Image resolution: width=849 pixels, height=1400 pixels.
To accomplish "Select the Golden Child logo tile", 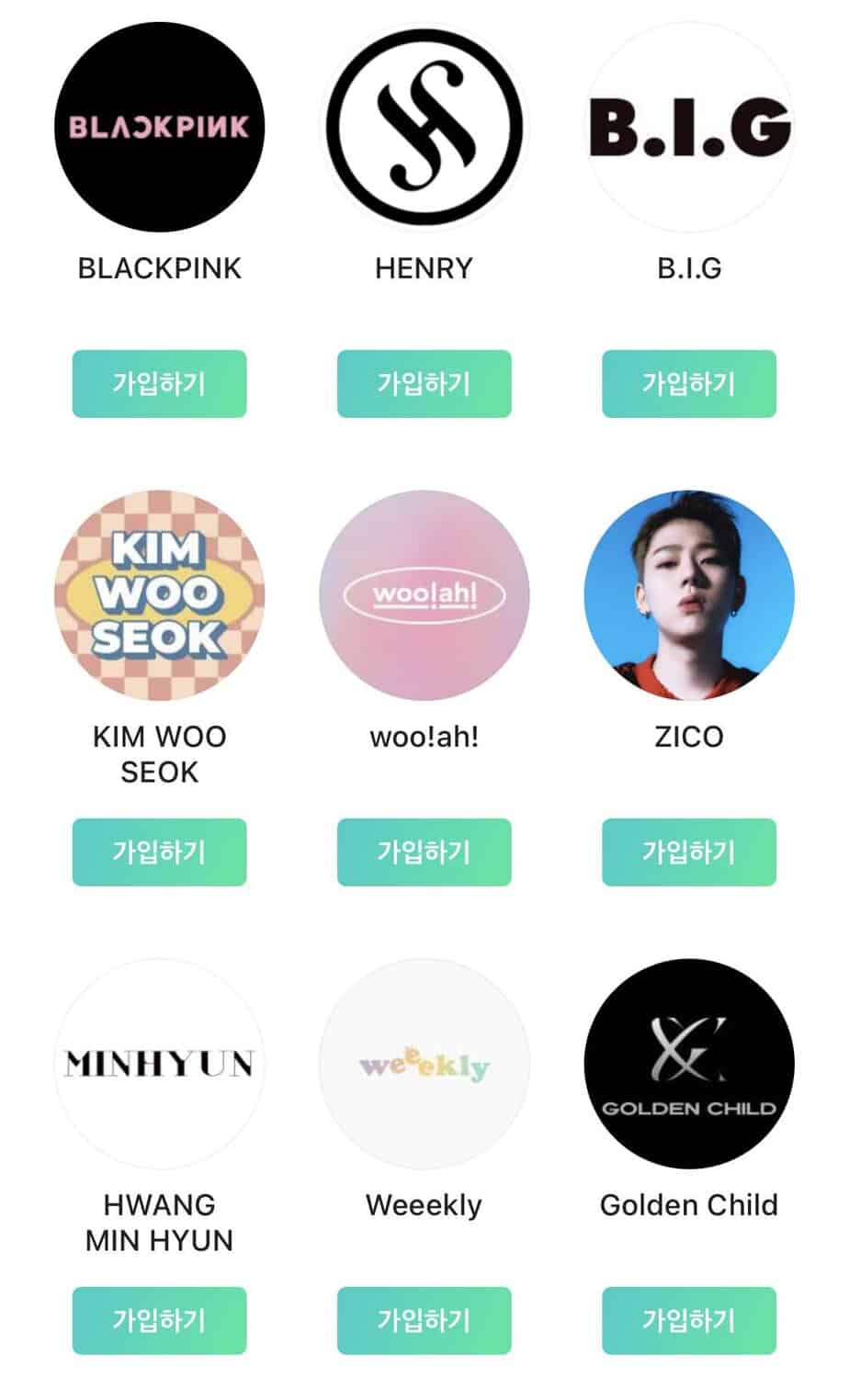I will pyautogui.click(x=688, y=1064).
